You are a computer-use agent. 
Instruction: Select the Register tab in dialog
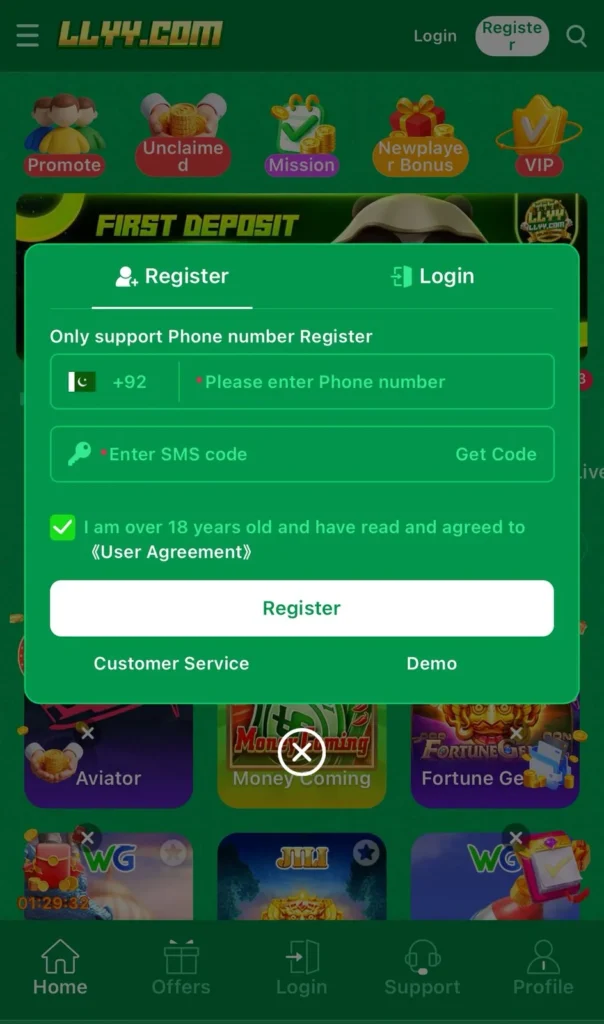pos(172,277)
